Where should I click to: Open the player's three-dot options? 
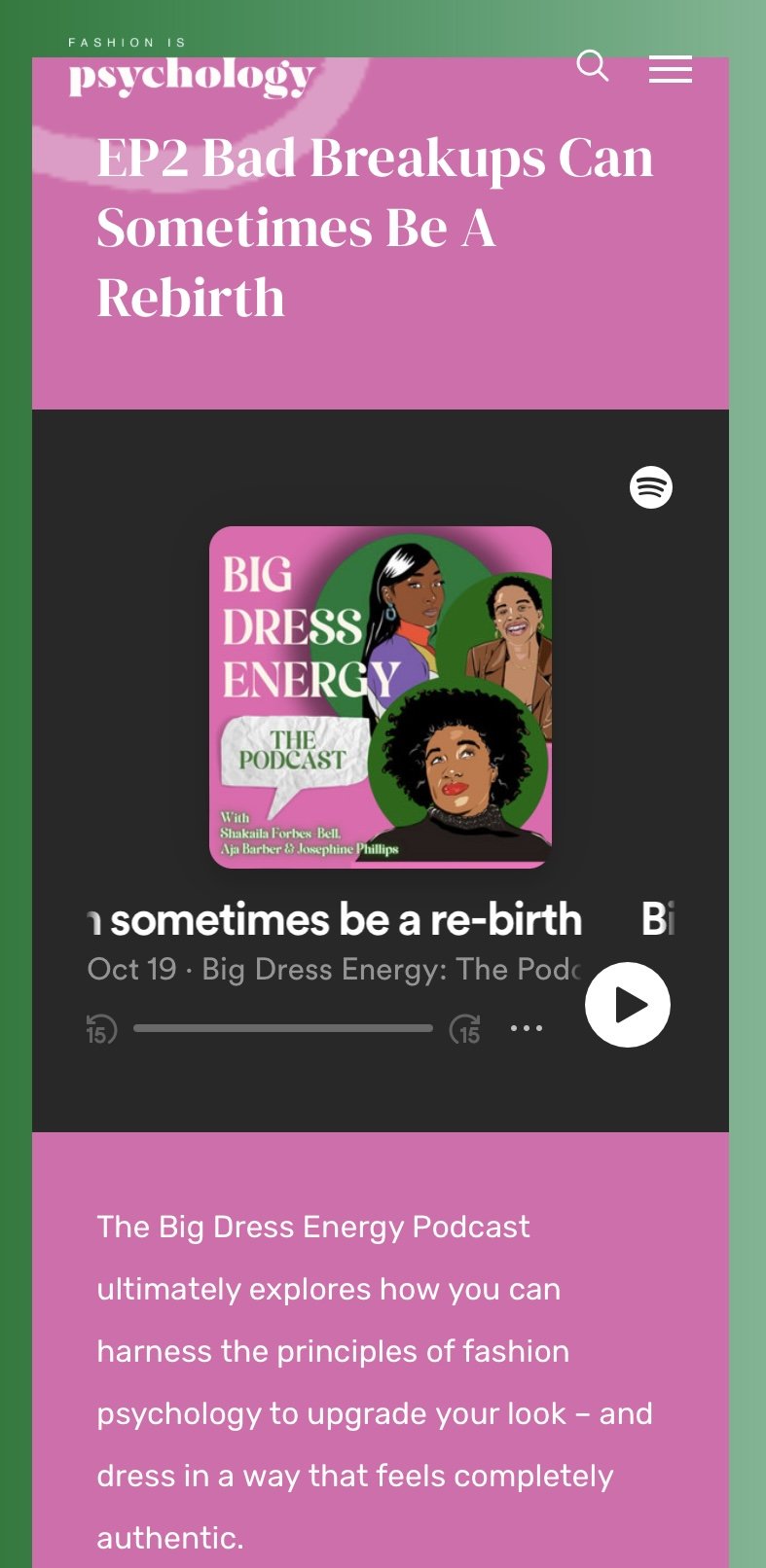[x=527, y=1028]
